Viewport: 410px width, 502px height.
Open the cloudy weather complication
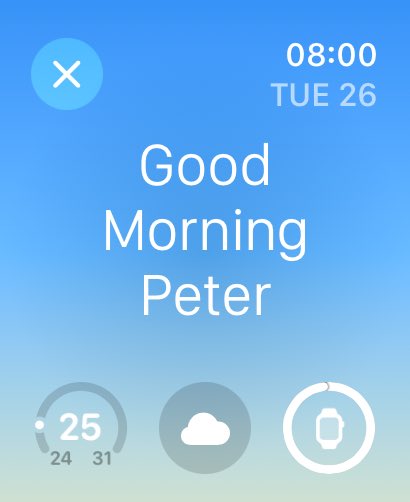point(205,428)
